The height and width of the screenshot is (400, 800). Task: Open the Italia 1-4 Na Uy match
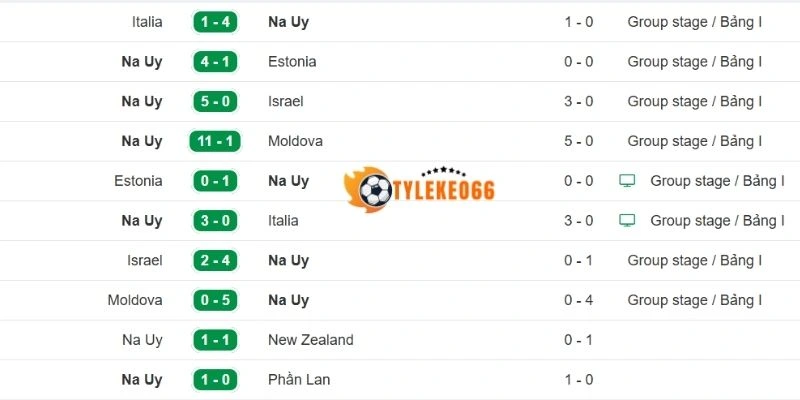click(x=215, y=22)
